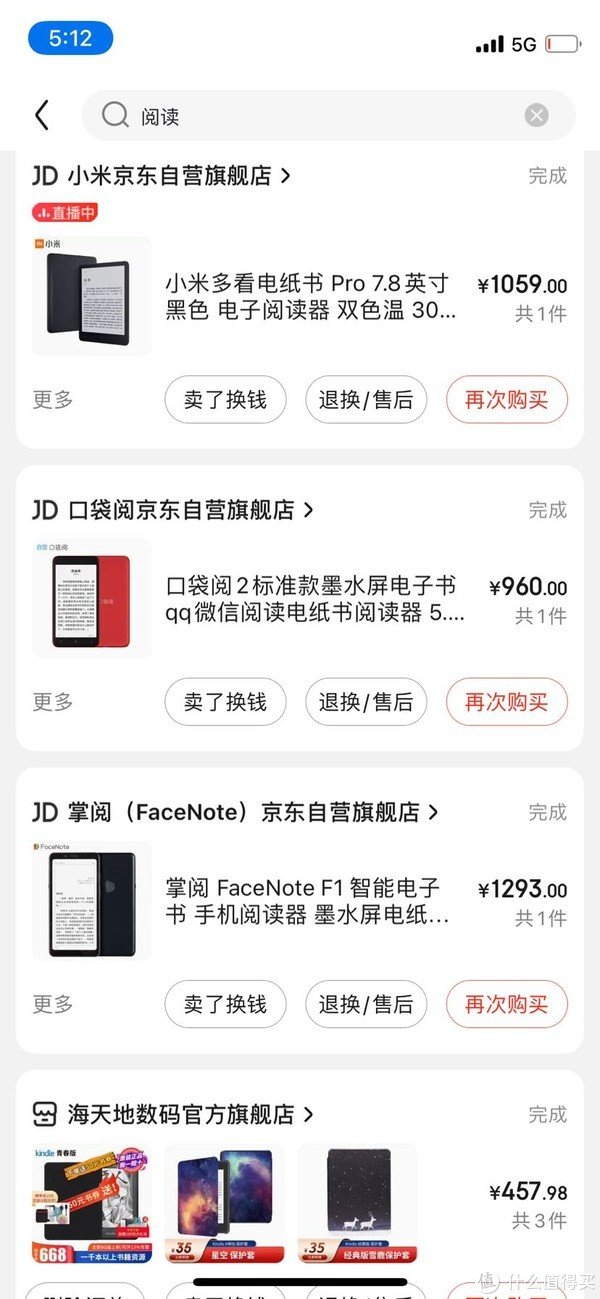Tap 卖了换钱 for the 小米多看电纸书 order

click(x=225, y=400)
